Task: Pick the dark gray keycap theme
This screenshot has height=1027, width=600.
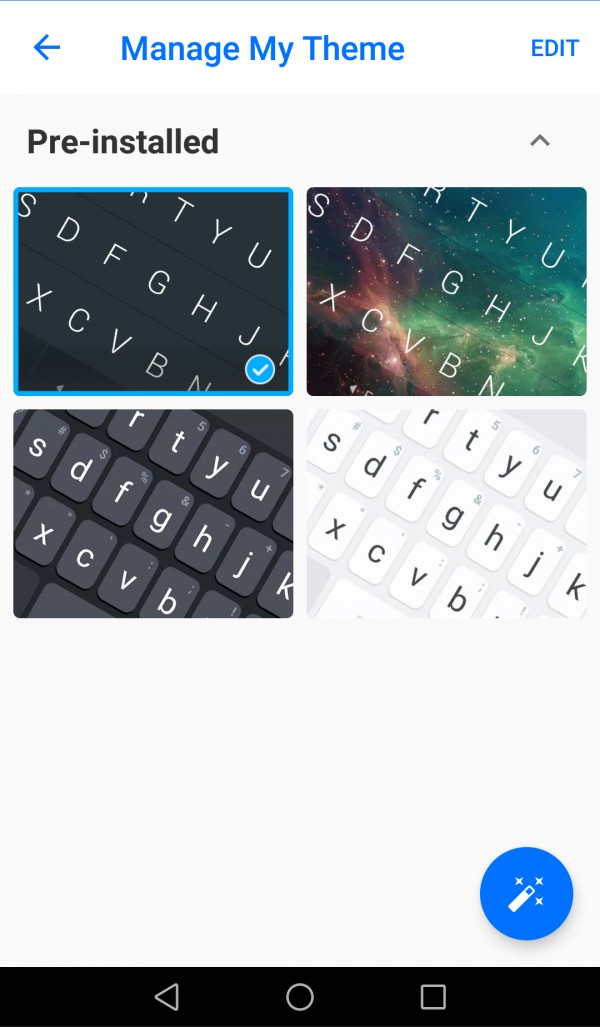Action: tap(153, 513)
